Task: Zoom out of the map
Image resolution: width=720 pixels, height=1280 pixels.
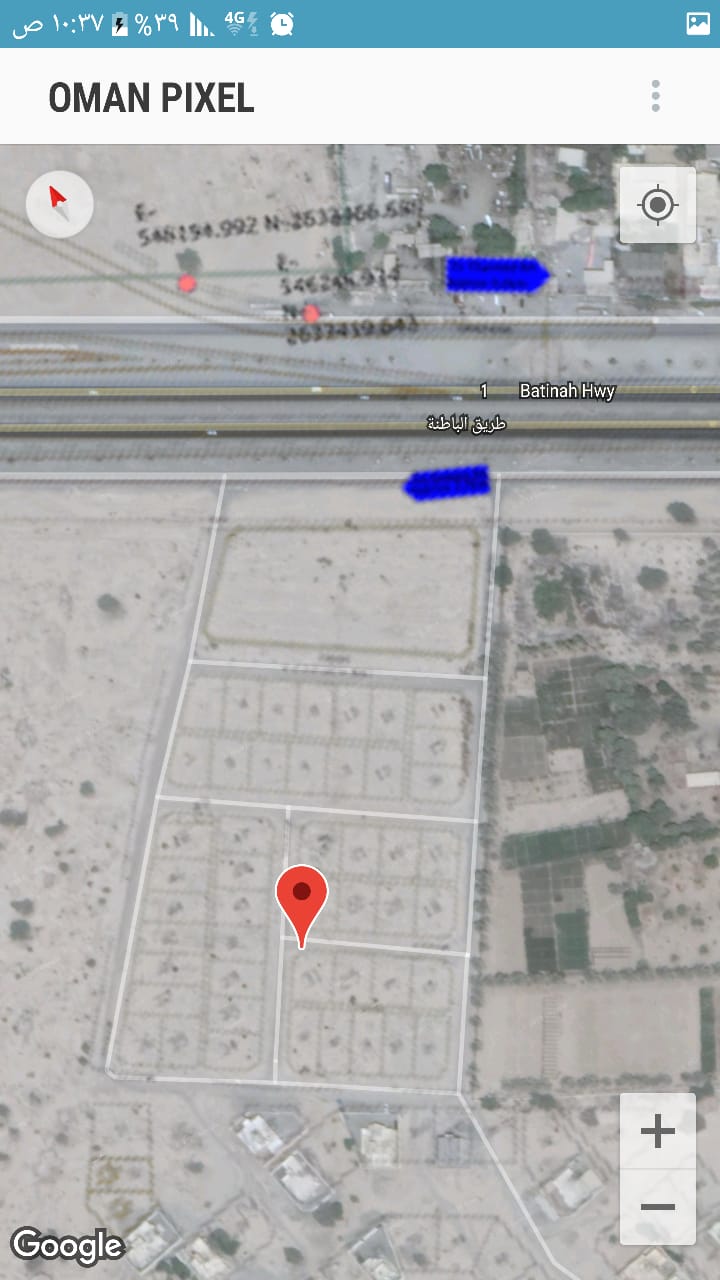Action: point(657,1207)
